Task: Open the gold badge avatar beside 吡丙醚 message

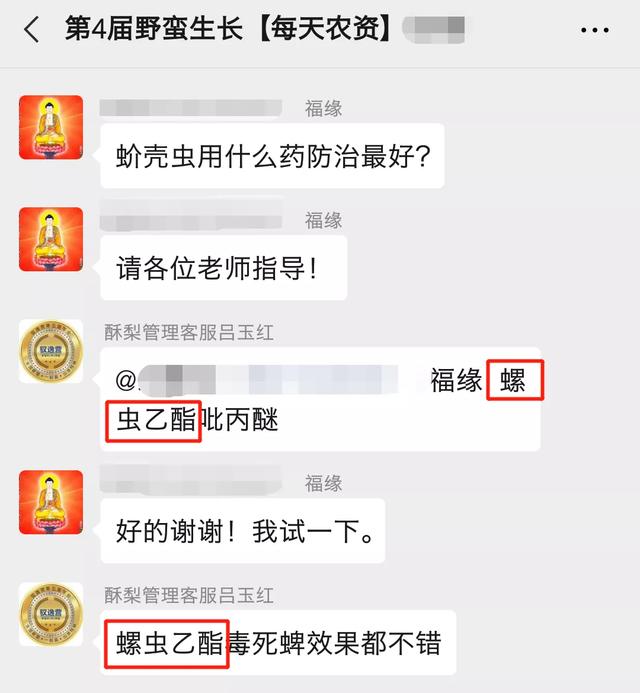Action: (51, 351)
